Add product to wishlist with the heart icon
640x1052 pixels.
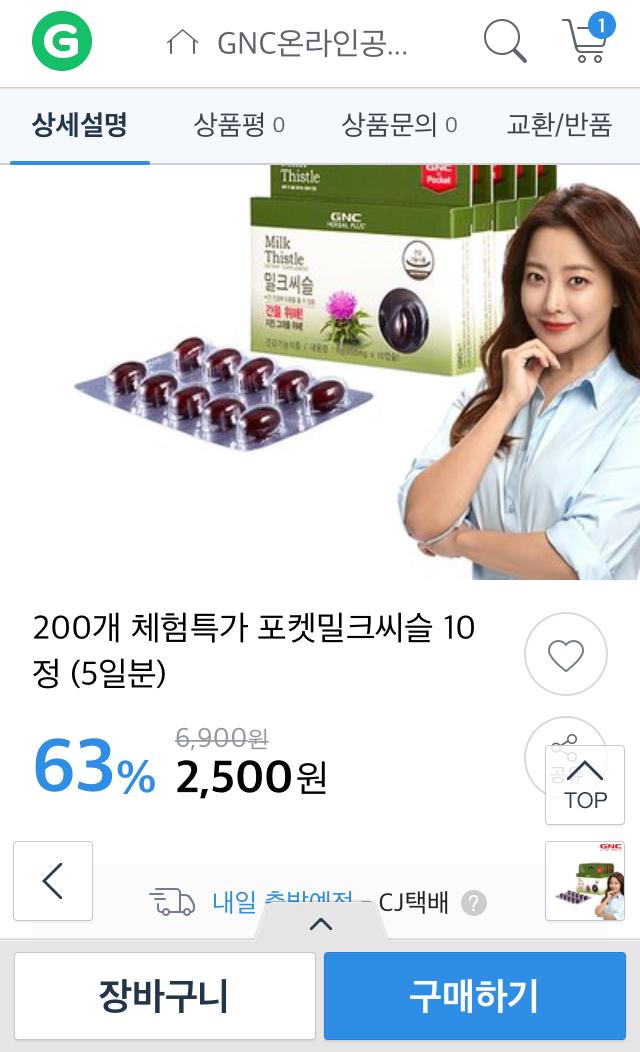[566, 655]
